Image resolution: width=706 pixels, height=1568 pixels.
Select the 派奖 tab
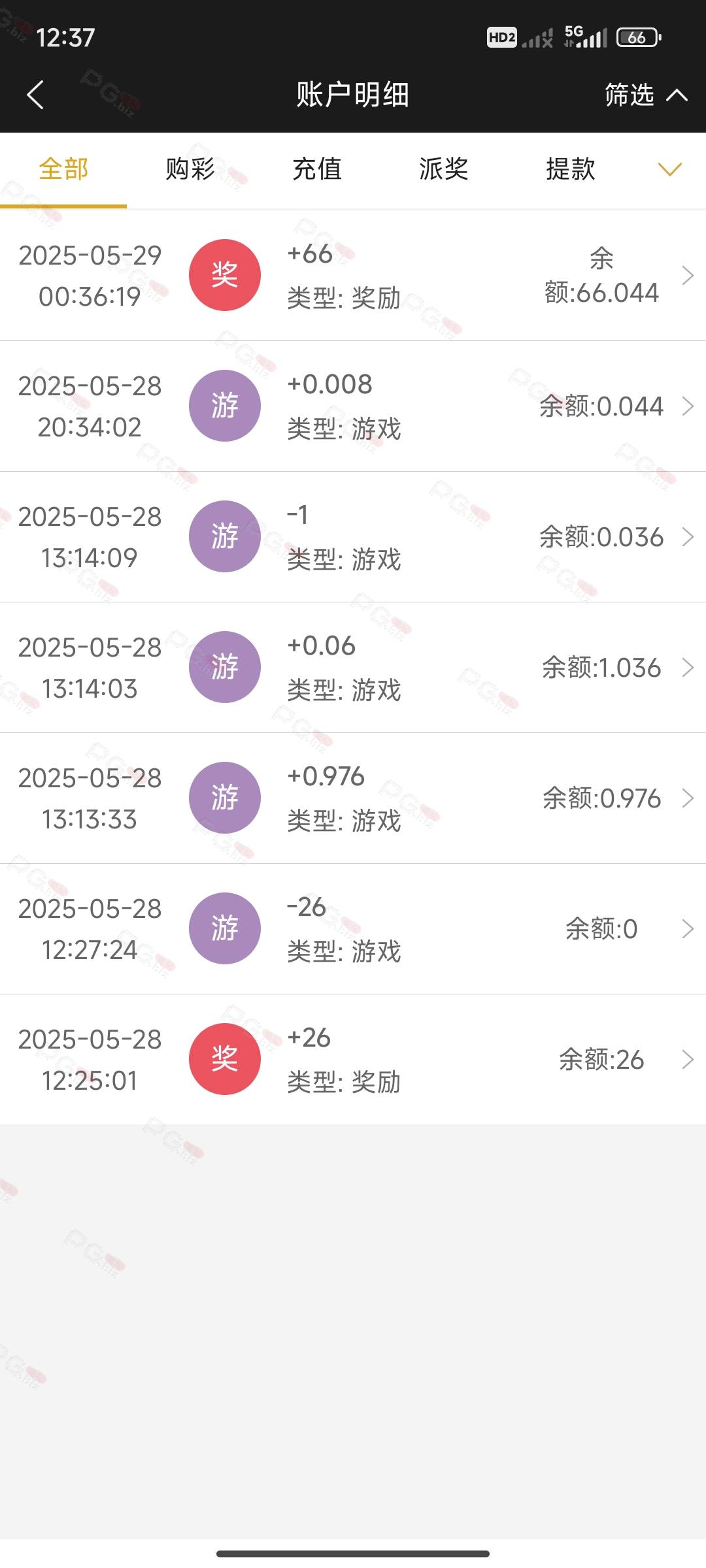444,169
